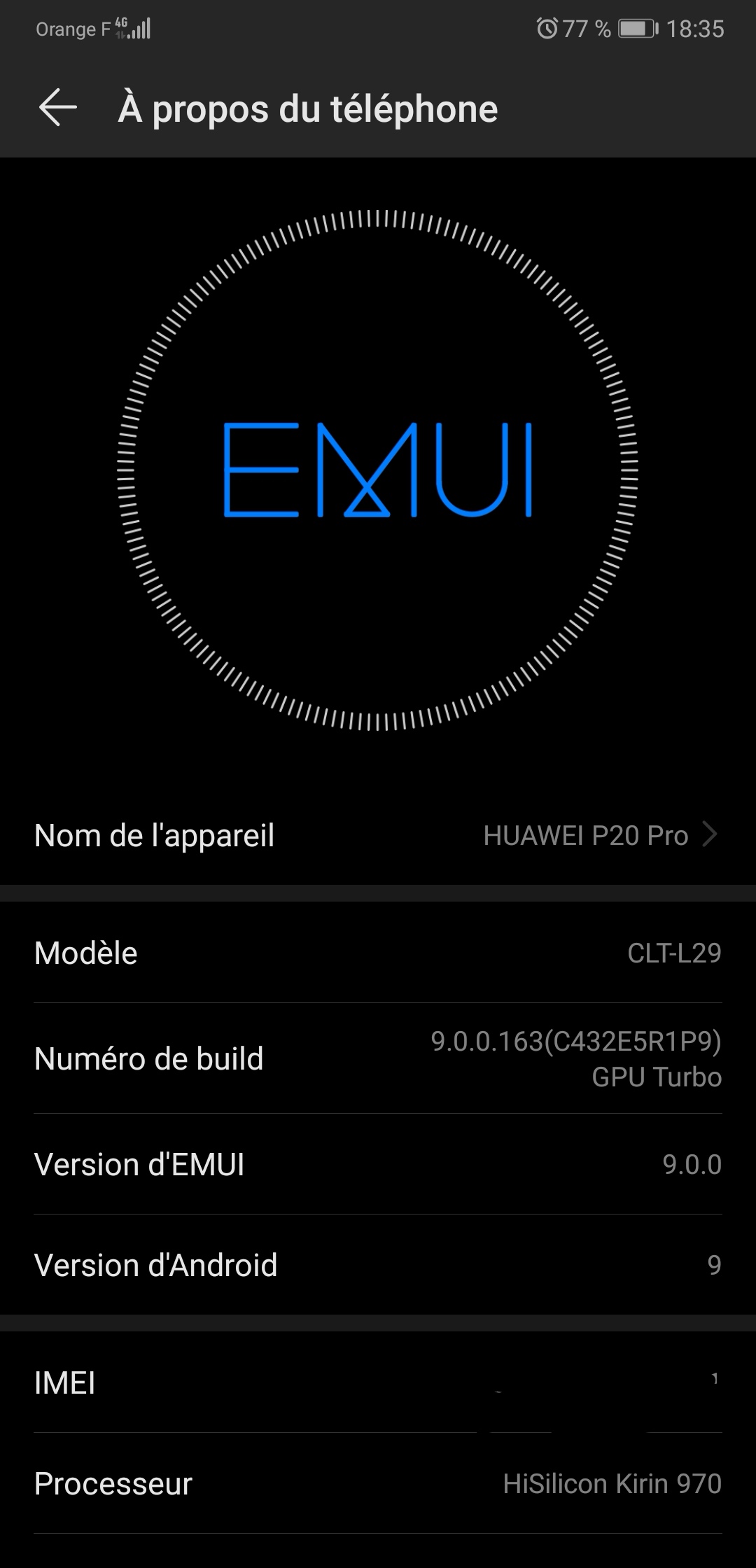Tap the Numéro de build row

point(378,1058)
